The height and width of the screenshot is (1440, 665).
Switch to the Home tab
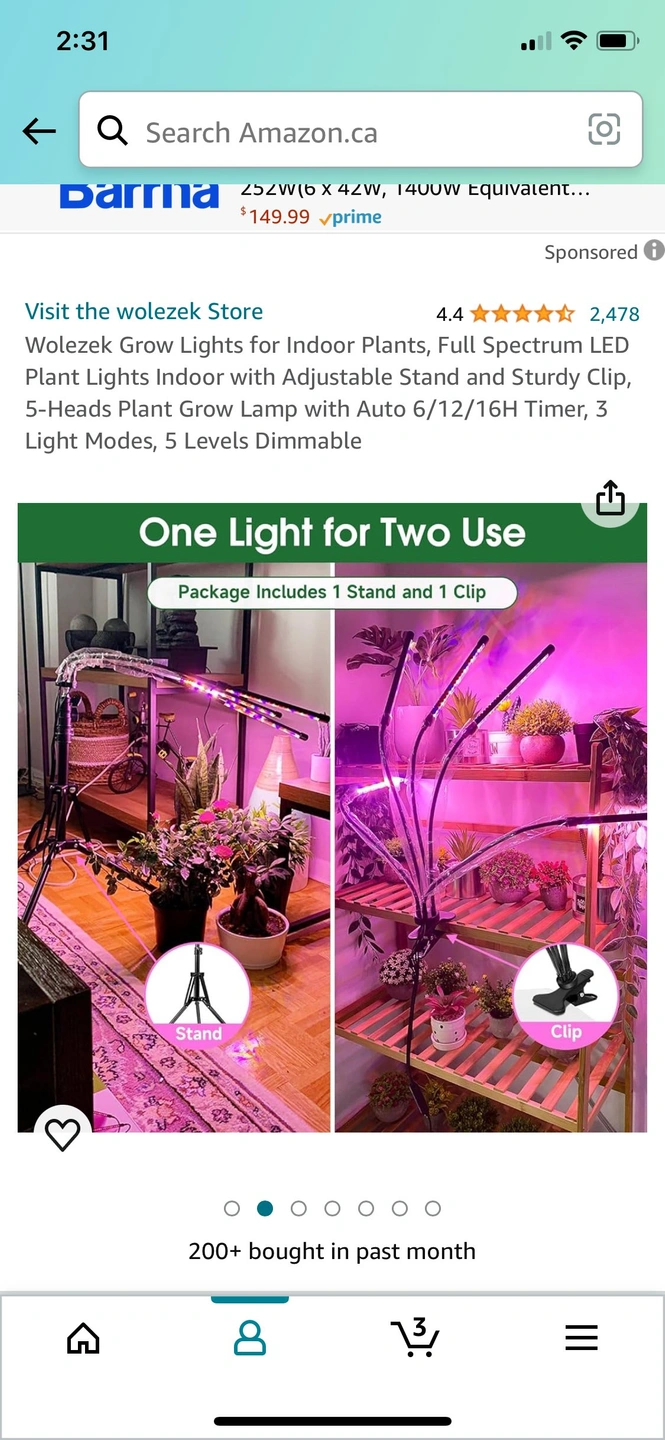click(x=83, y=1338)
